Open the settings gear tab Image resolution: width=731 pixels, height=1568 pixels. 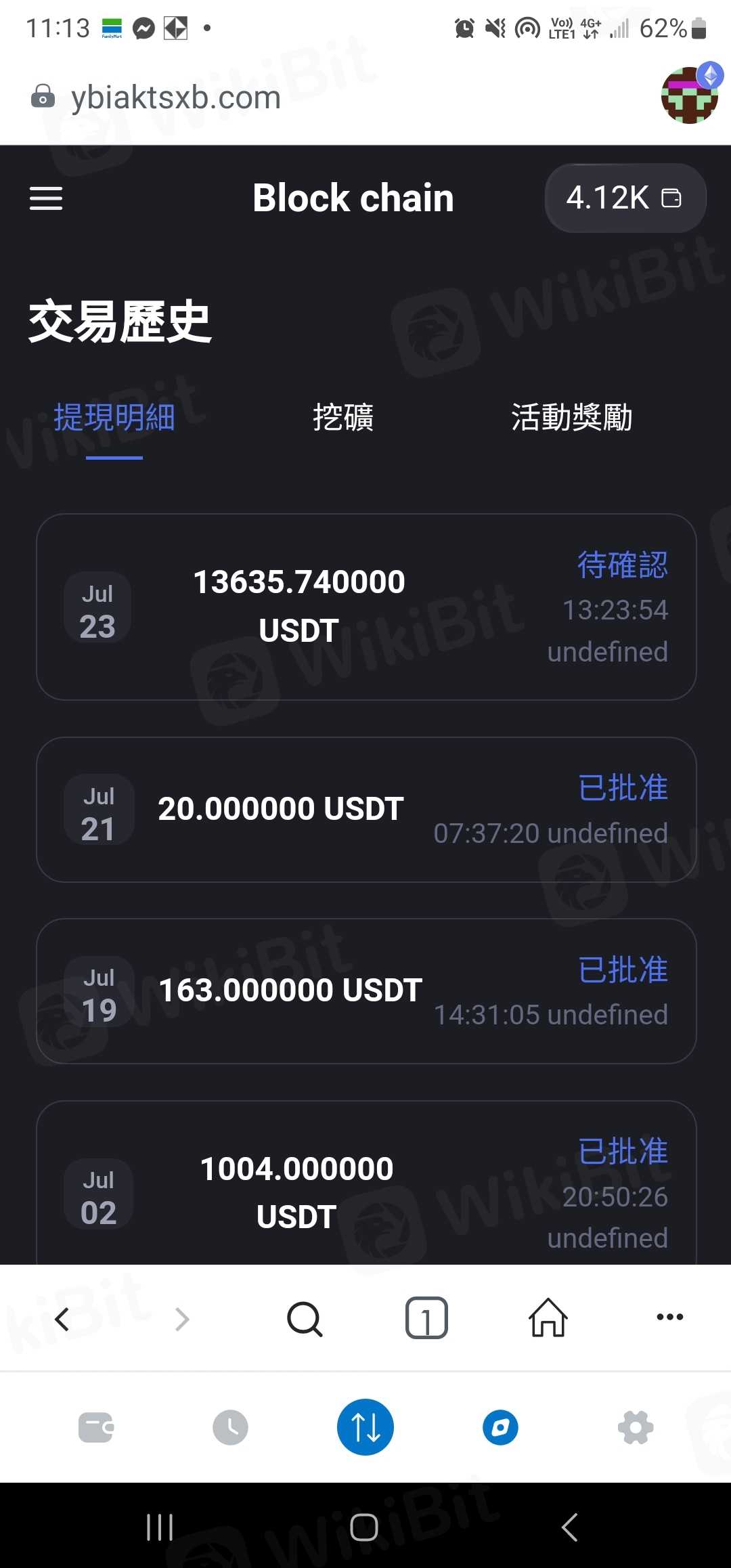(x=636, y=1428)
